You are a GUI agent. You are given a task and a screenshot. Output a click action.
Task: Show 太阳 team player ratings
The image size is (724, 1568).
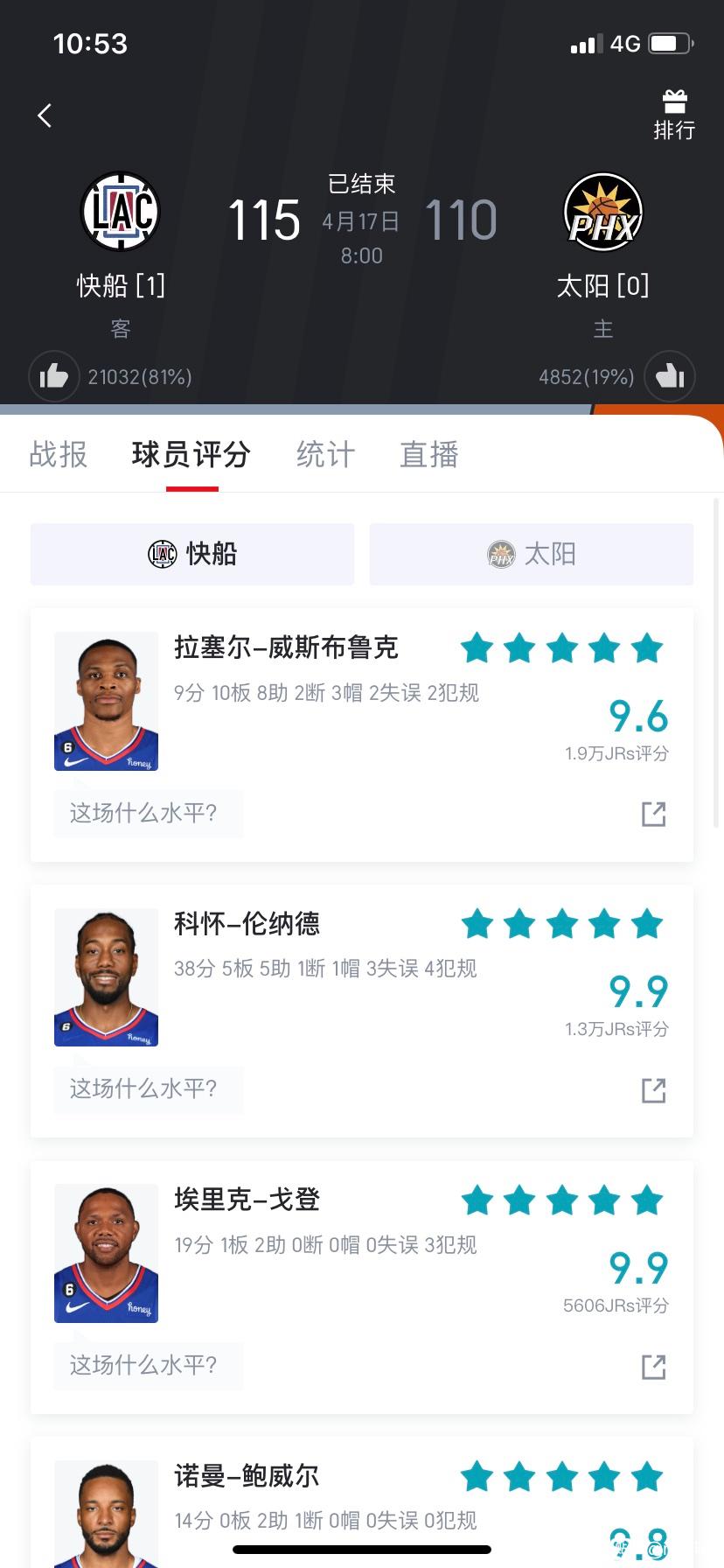(x=532, y=554)
